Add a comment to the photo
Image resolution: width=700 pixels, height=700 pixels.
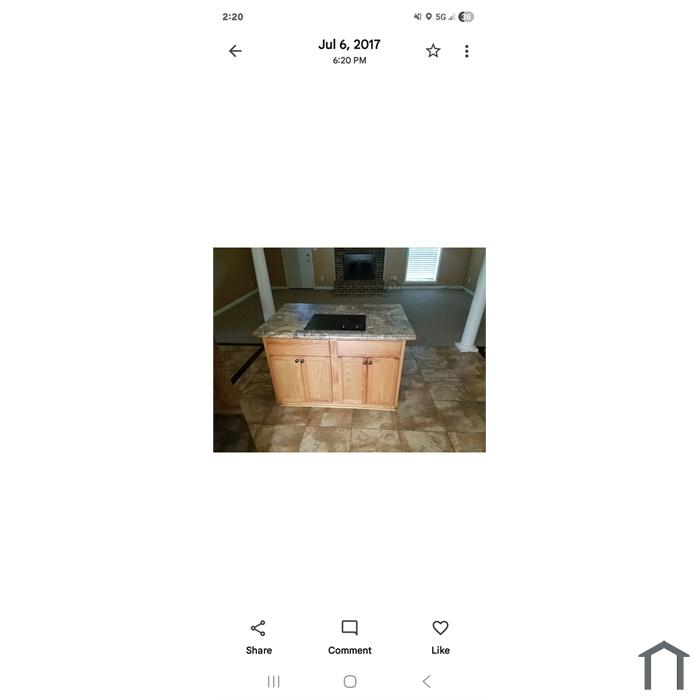coord(349,636)
